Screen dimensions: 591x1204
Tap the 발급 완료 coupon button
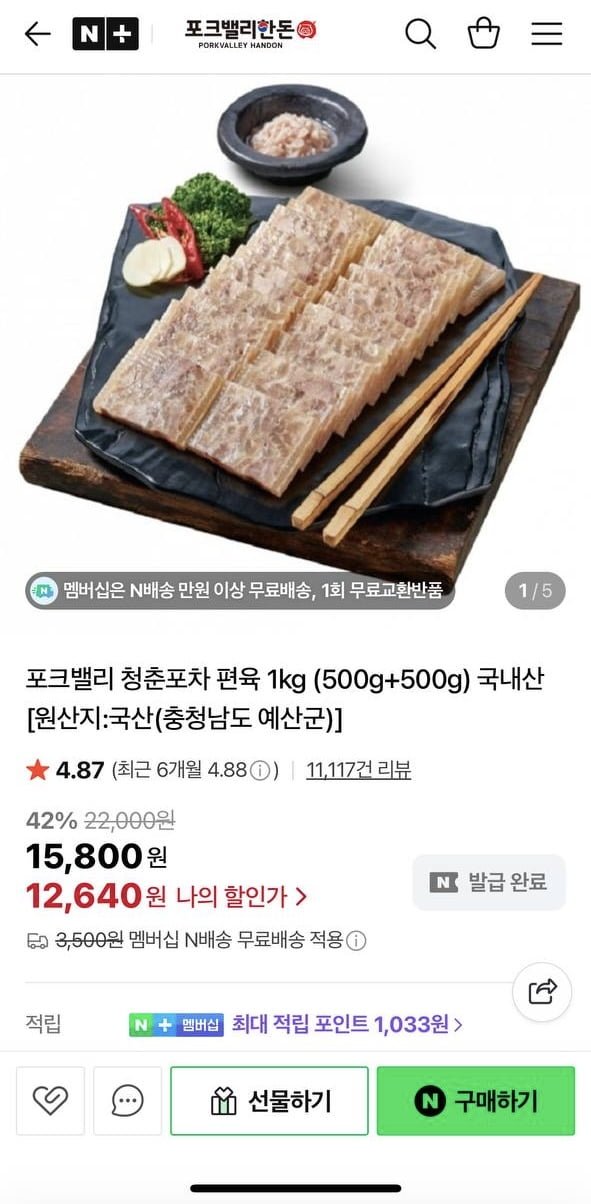[x=489, y=882]
